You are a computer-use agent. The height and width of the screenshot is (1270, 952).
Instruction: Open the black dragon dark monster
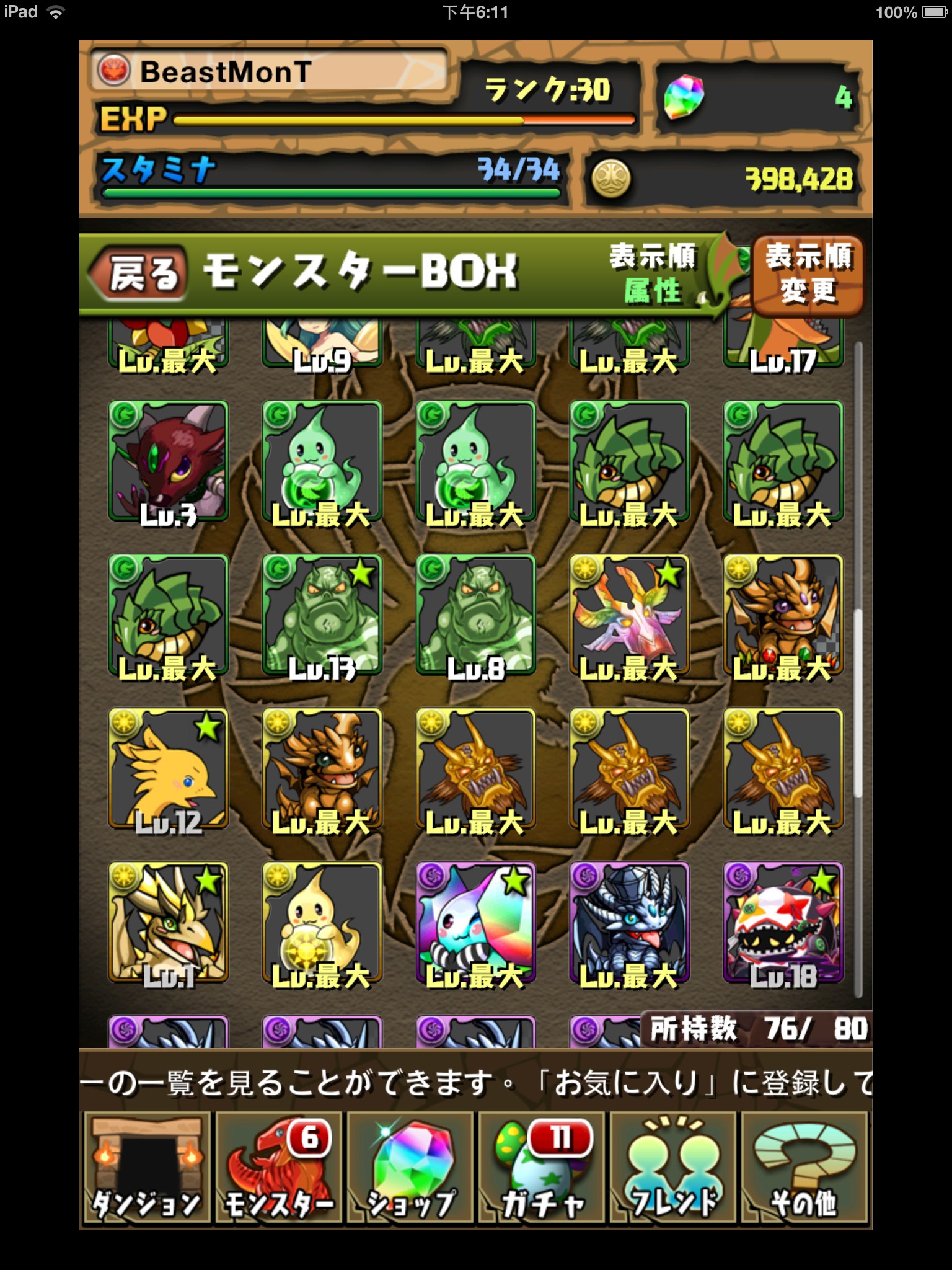630,923
